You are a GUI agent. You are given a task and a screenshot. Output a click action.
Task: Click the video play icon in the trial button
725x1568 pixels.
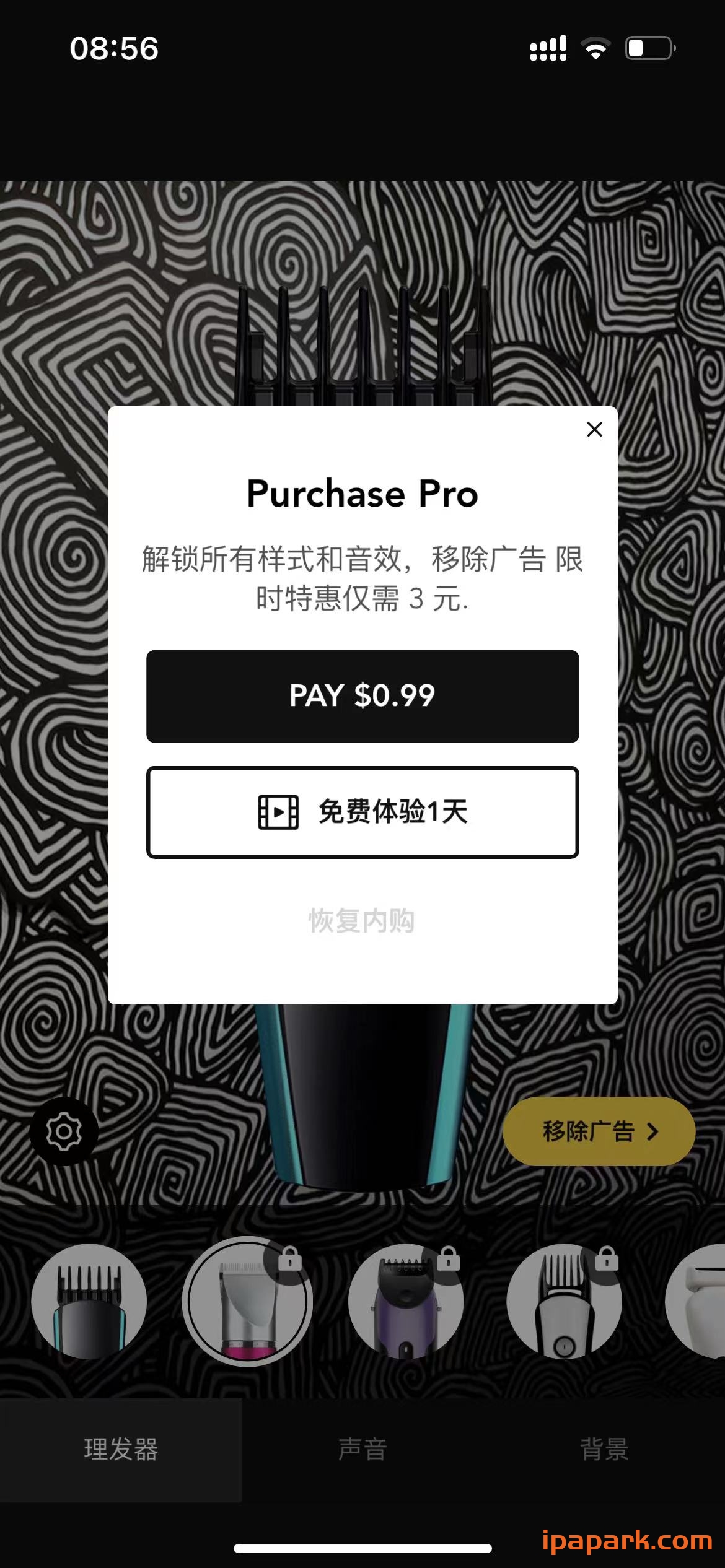point(279,812)
